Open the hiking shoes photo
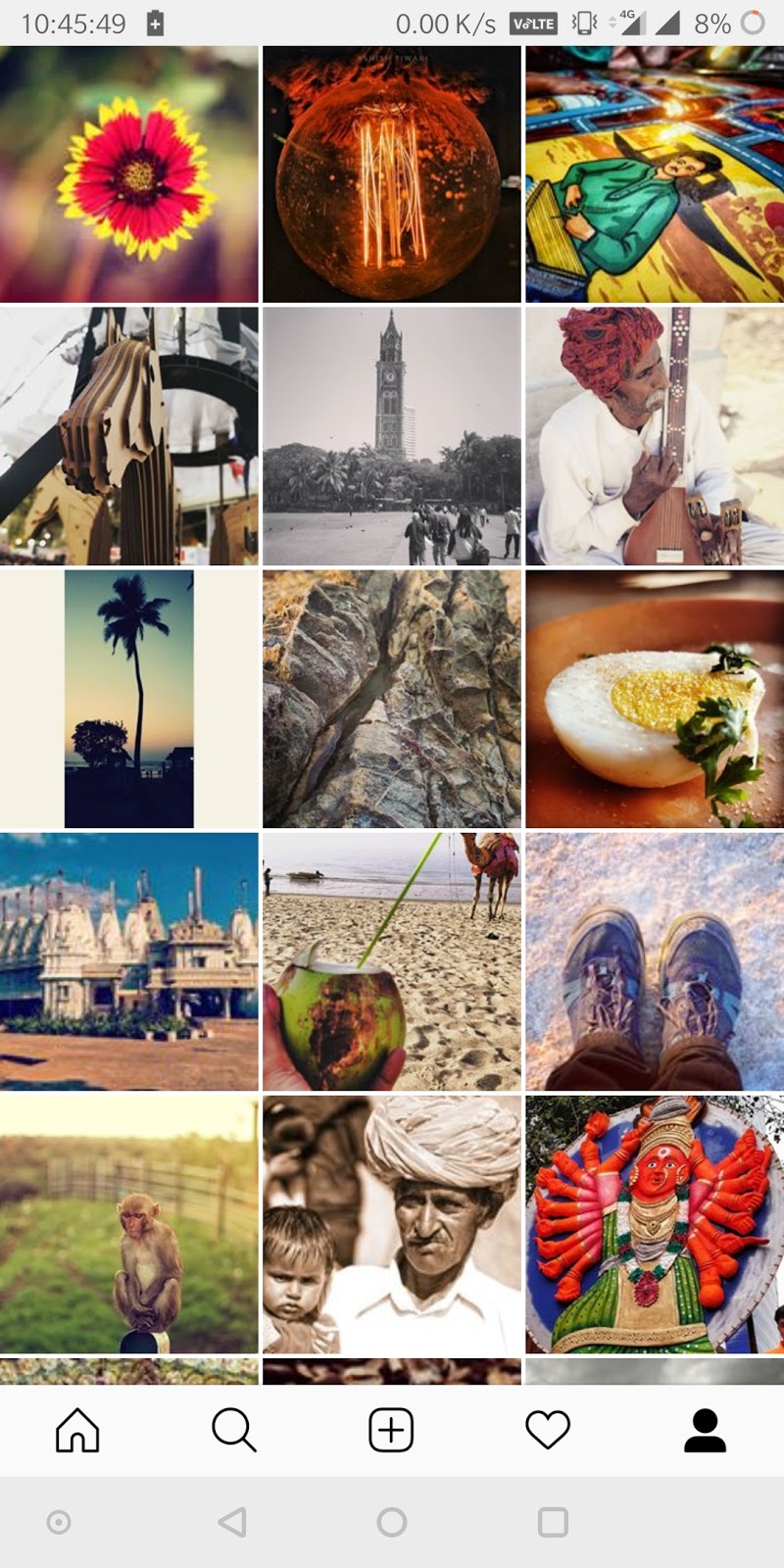The height and width of the screenshot is (1568, 784). (655, 961)
